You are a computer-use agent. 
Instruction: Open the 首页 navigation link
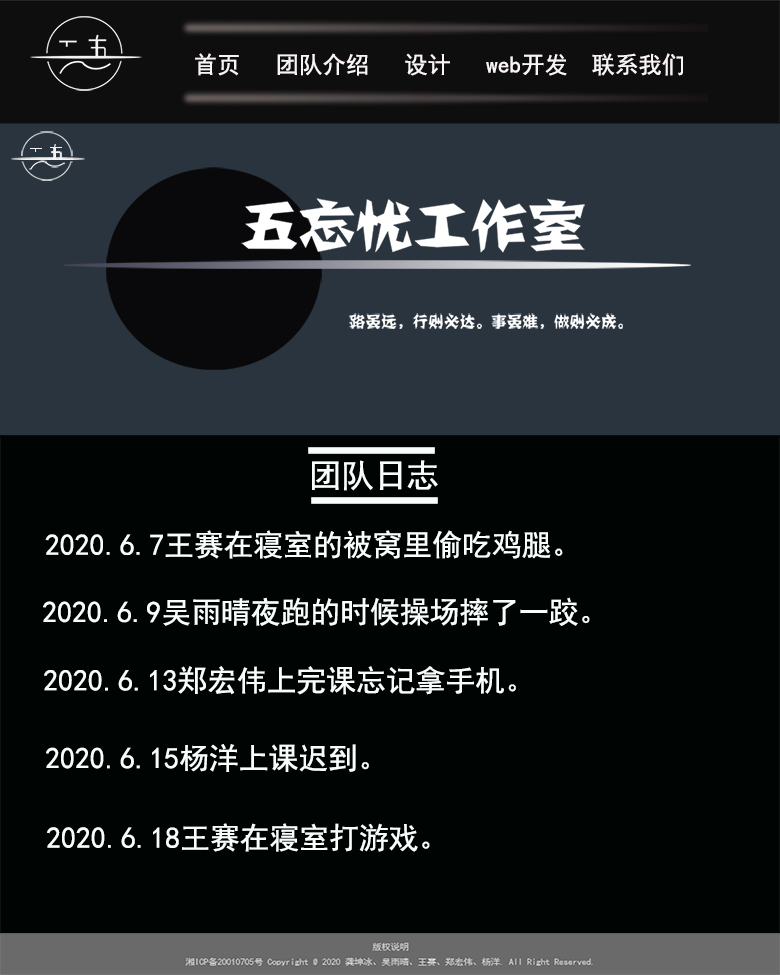(x=217, y=66)
